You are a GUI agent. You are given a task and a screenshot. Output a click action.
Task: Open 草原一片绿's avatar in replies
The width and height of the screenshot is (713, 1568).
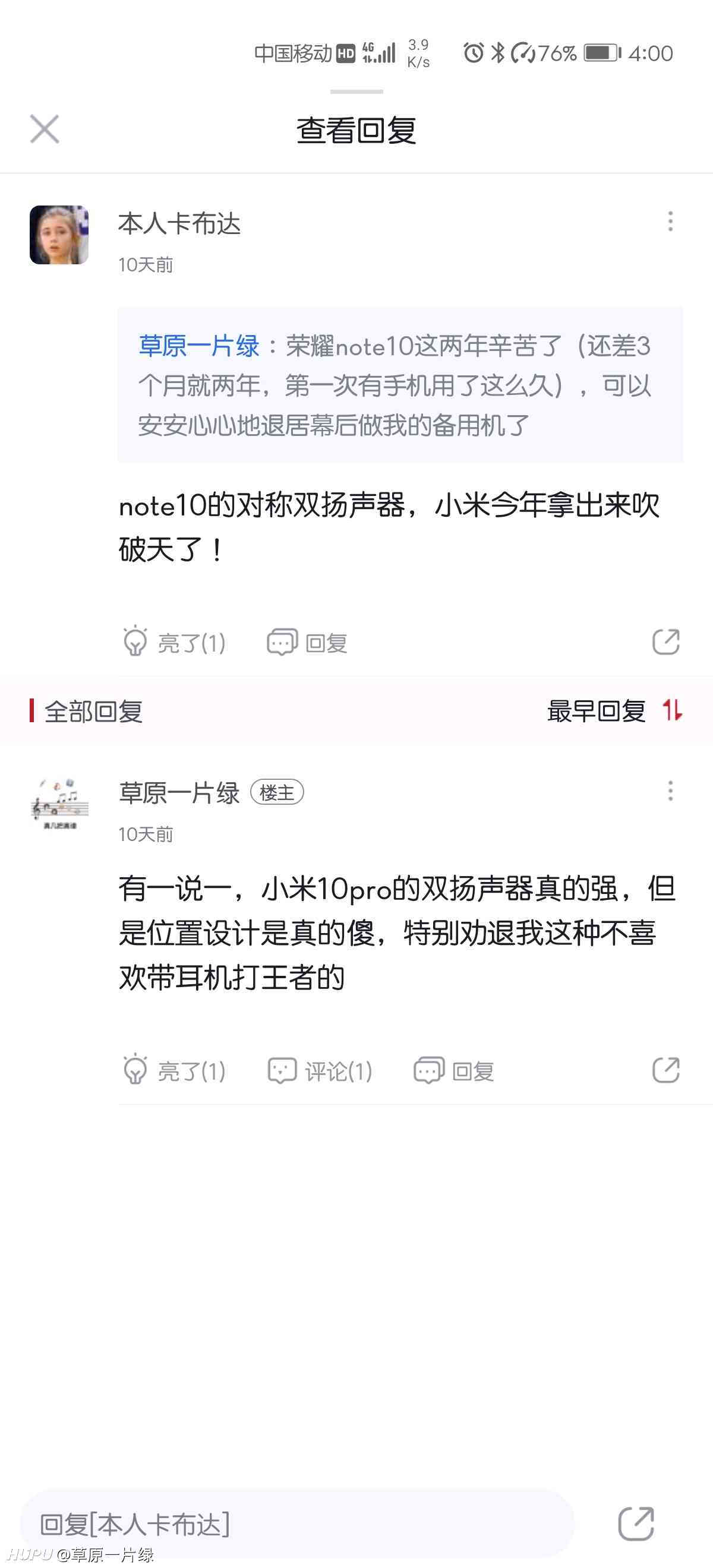click(x=59, y=805)
